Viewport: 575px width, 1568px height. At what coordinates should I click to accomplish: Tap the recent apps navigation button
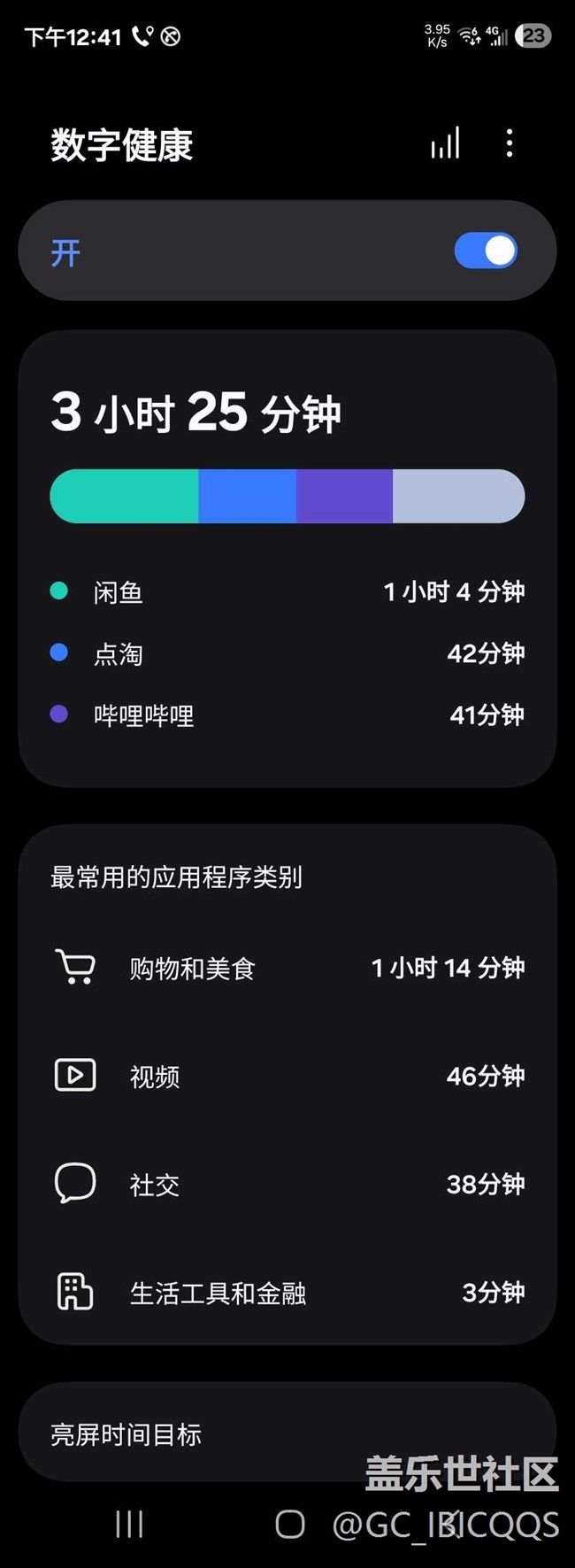129,1525
